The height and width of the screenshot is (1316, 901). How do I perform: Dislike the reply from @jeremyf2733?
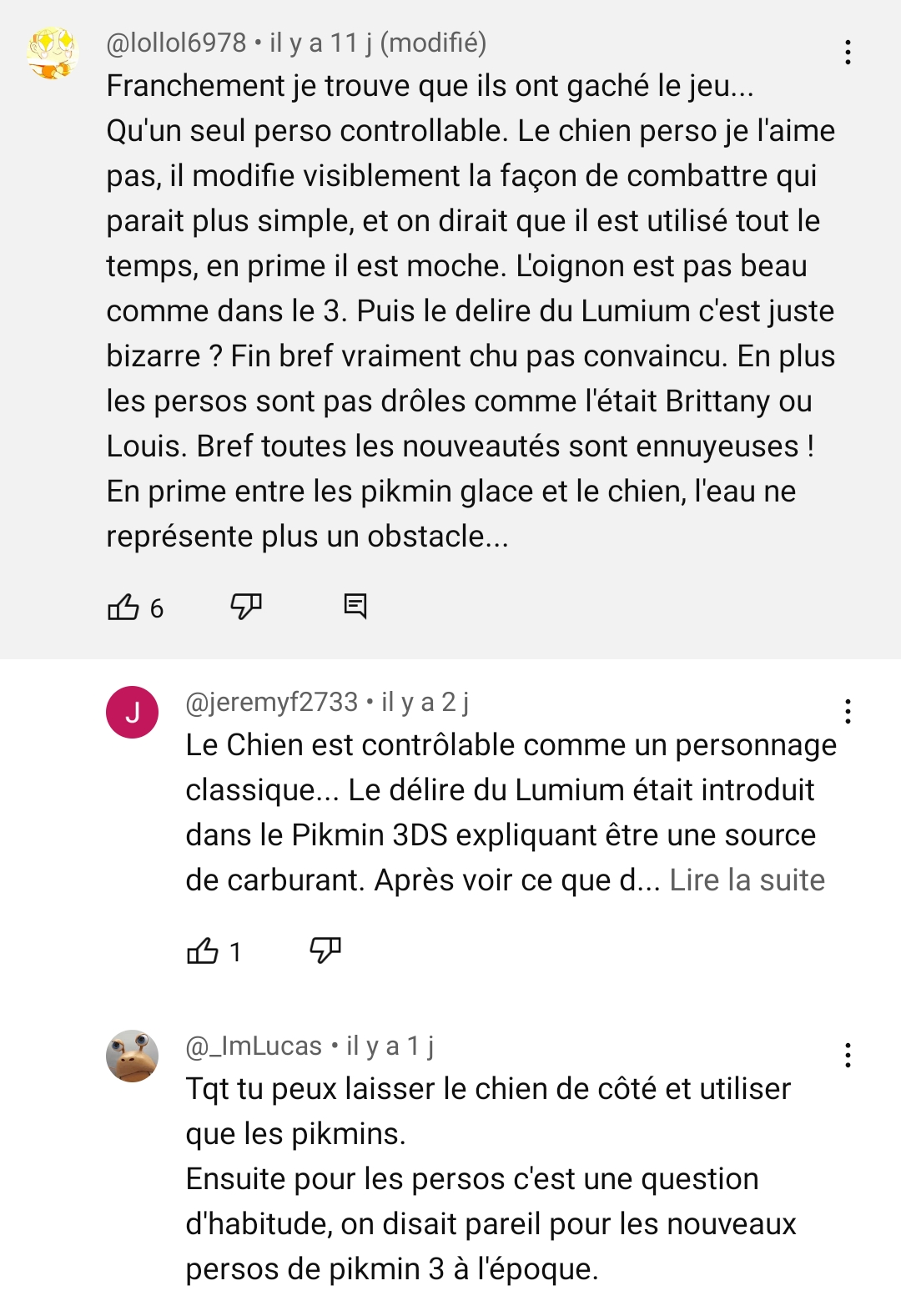tap(325, 950)
